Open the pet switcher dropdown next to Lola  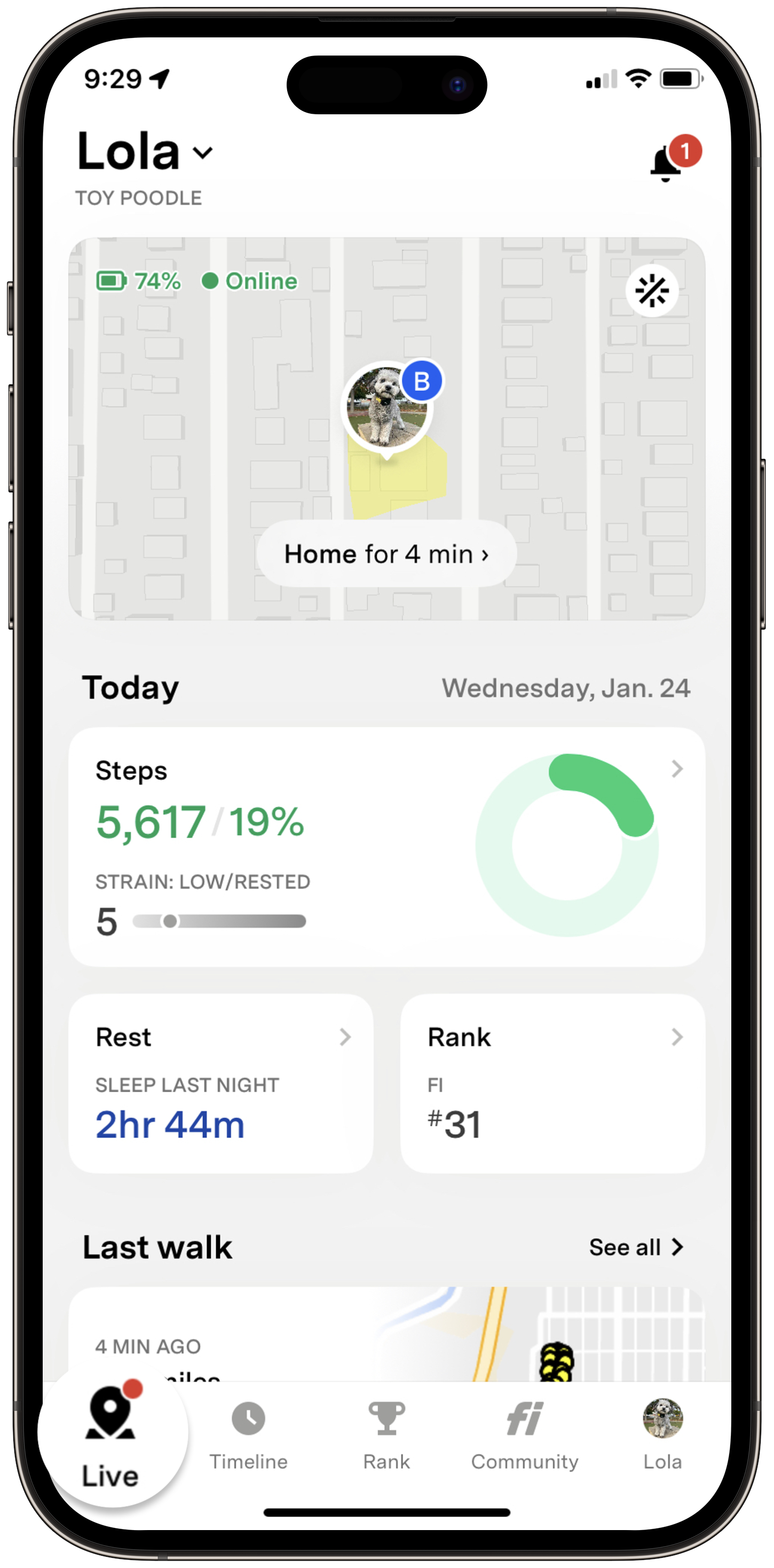(203, 152)
